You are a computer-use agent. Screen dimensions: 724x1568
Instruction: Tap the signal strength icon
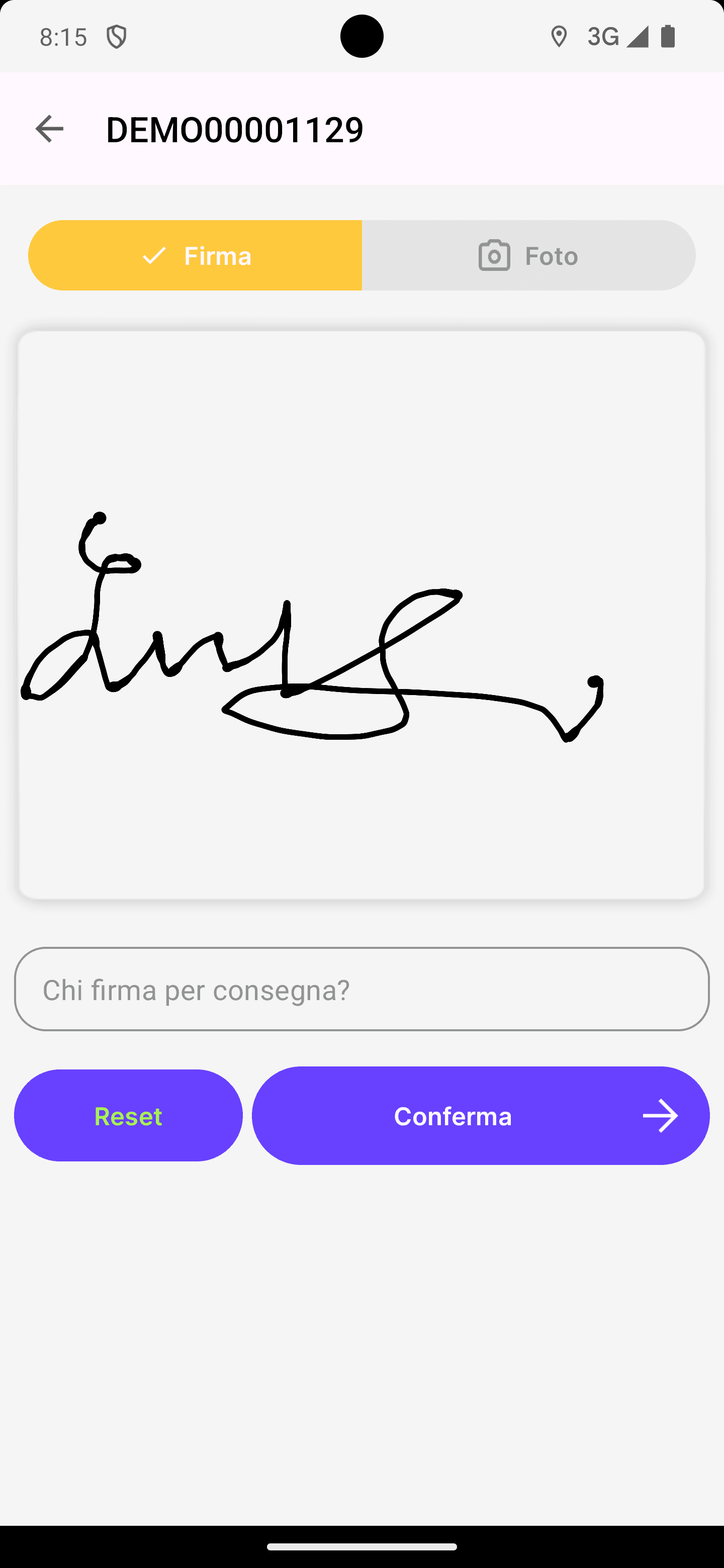click(x=637, y=37)
